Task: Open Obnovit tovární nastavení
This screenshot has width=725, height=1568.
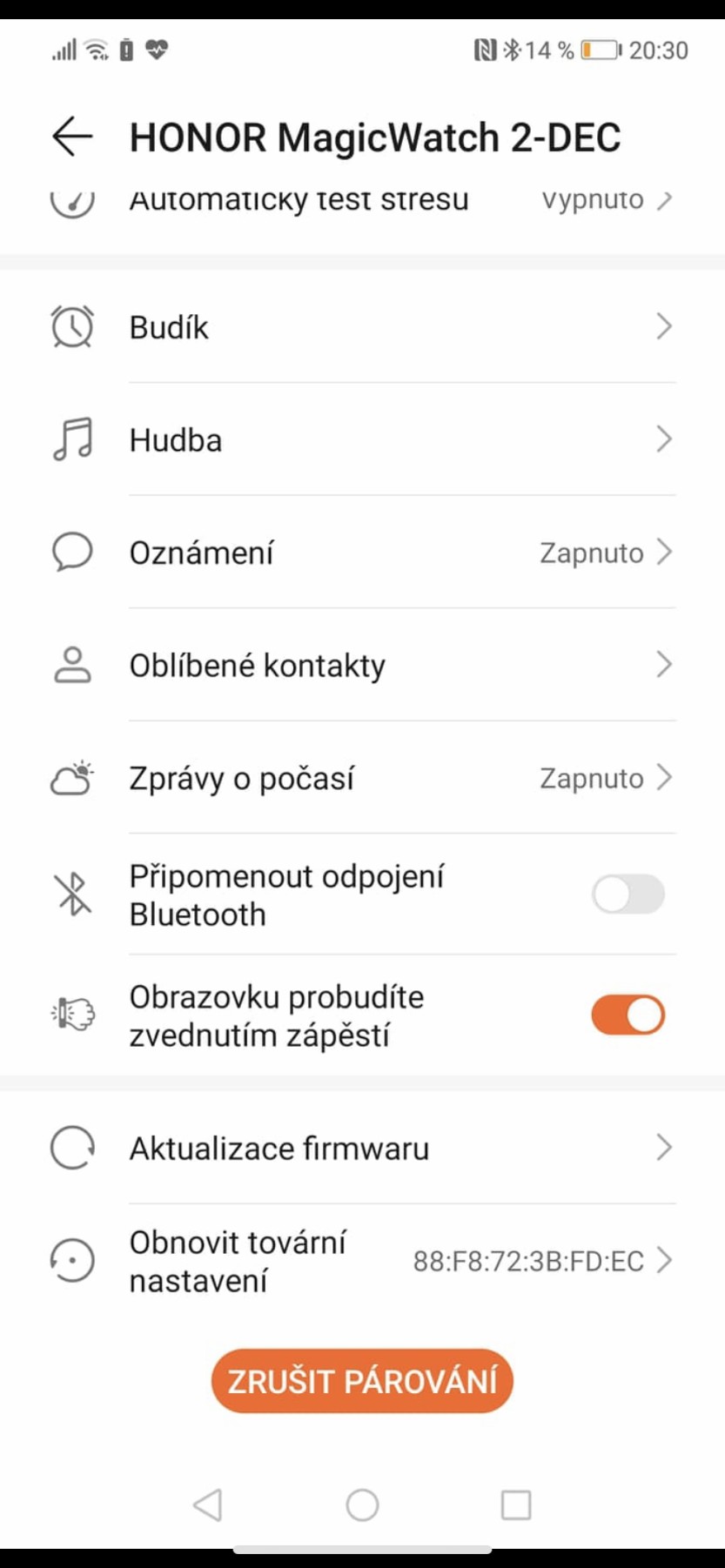Action: pos(361,1261)
